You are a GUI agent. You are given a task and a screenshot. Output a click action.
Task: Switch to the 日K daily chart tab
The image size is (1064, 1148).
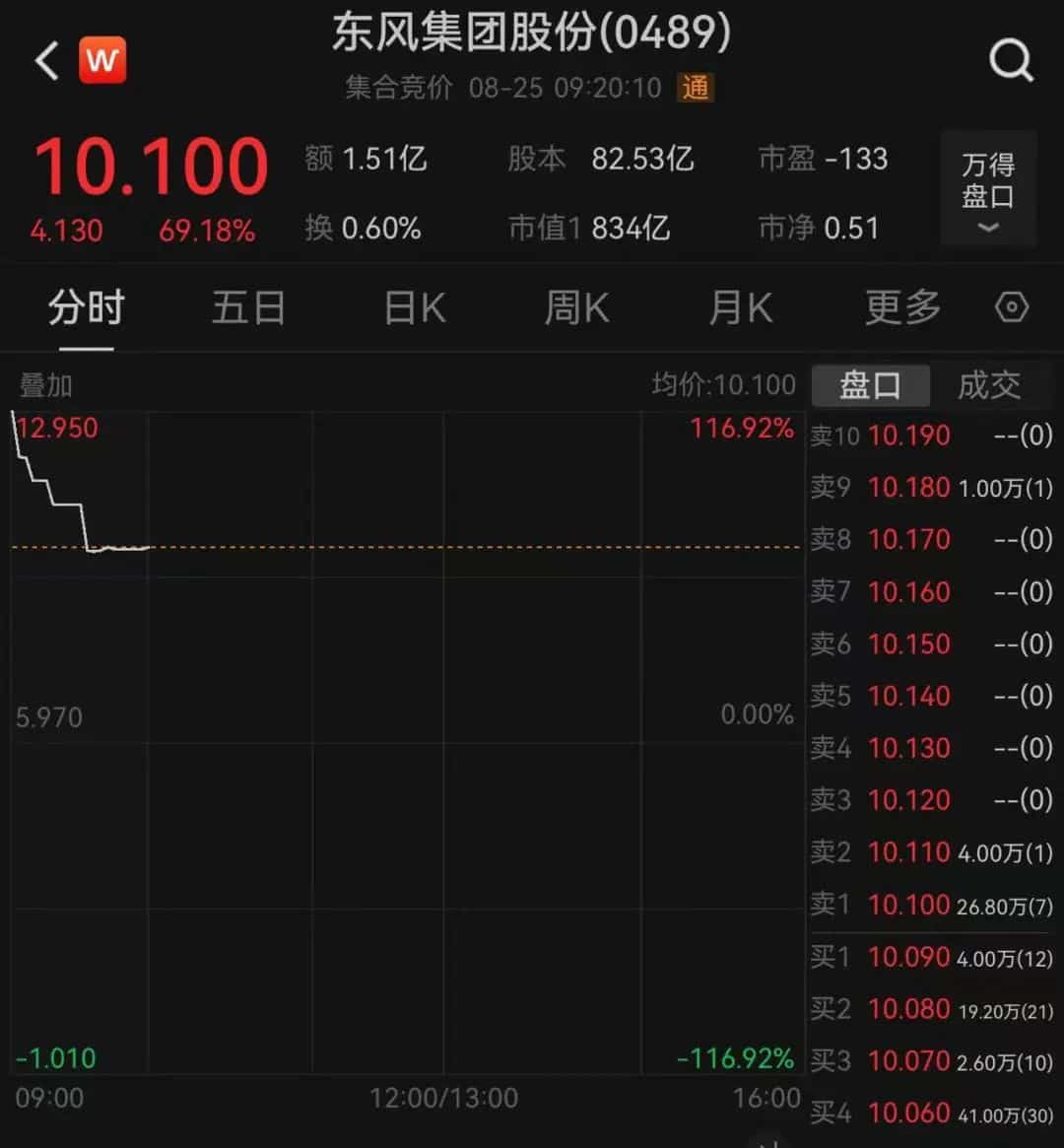(414, 307)
